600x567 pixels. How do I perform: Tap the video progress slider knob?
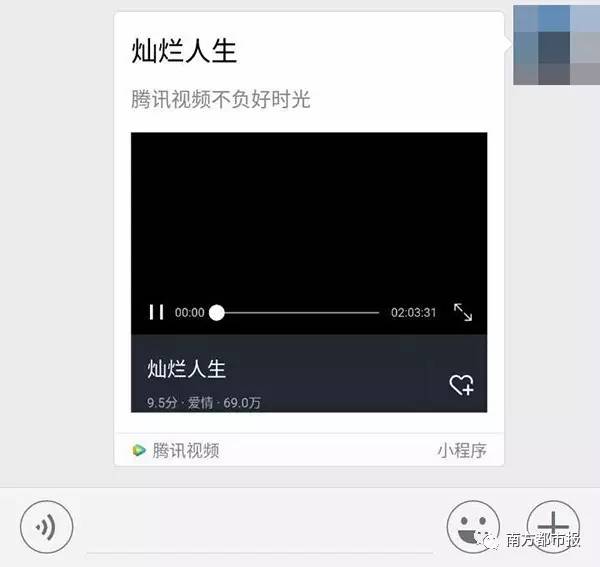[x=216, y=313]
